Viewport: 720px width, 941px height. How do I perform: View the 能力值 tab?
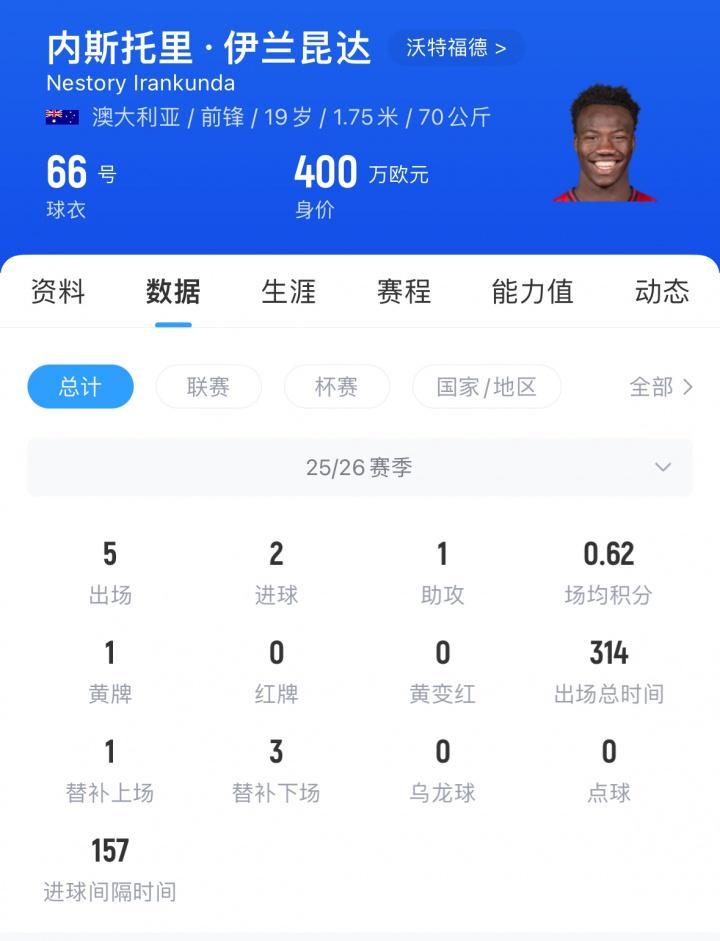[532, 291]
